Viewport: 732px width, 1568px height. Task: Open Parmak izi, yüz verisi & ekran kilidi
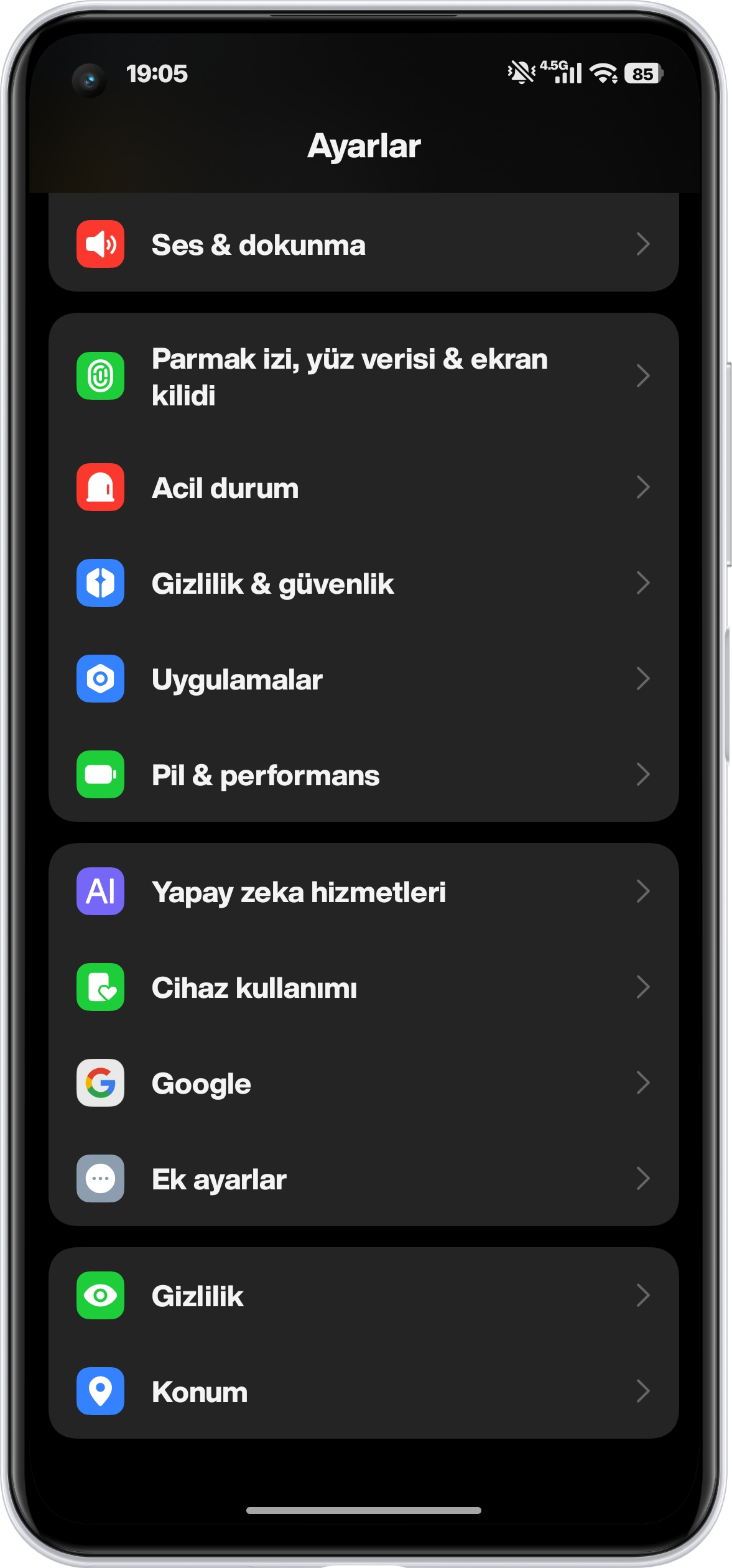tap(363, 377)
